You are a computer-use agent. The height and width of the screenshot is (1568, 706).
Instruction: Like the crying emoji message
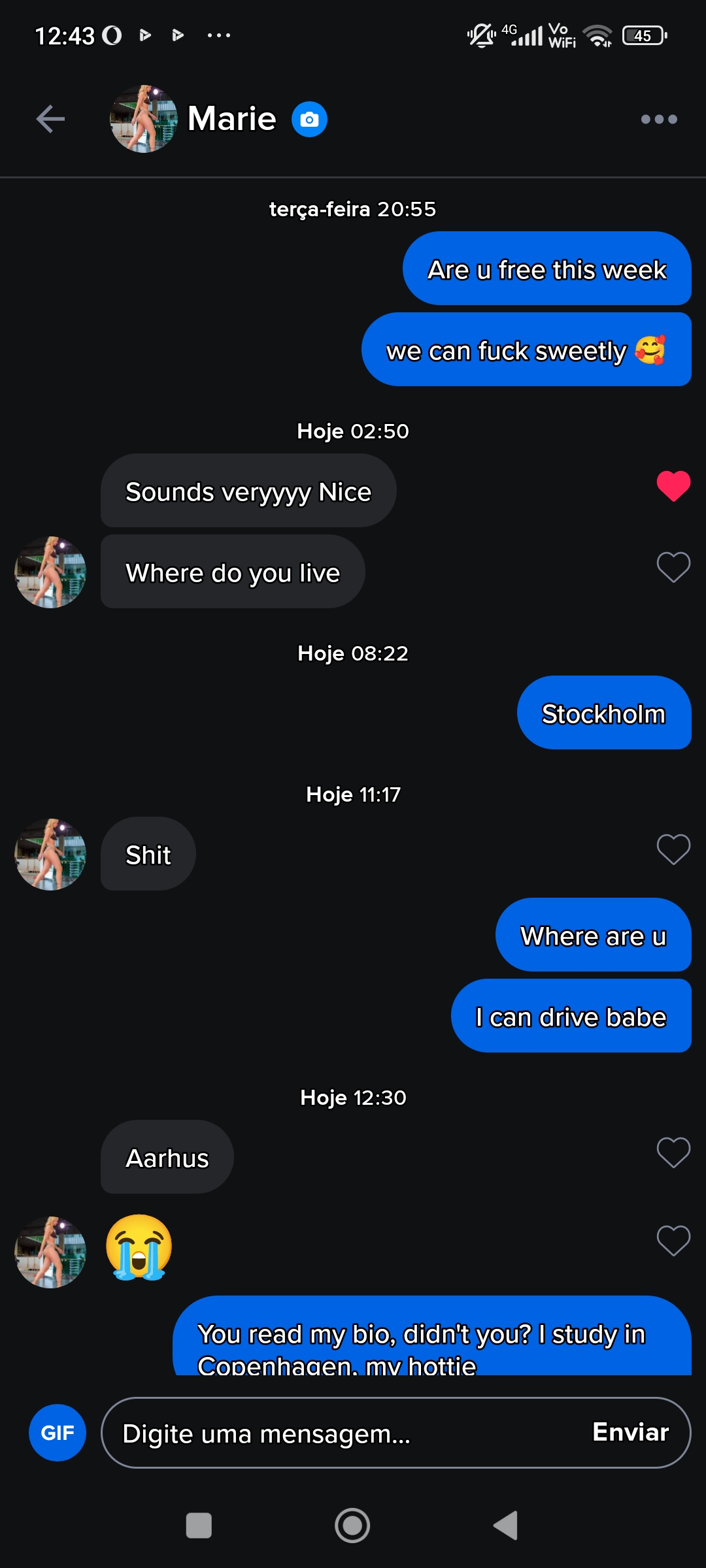(673, 1240)
